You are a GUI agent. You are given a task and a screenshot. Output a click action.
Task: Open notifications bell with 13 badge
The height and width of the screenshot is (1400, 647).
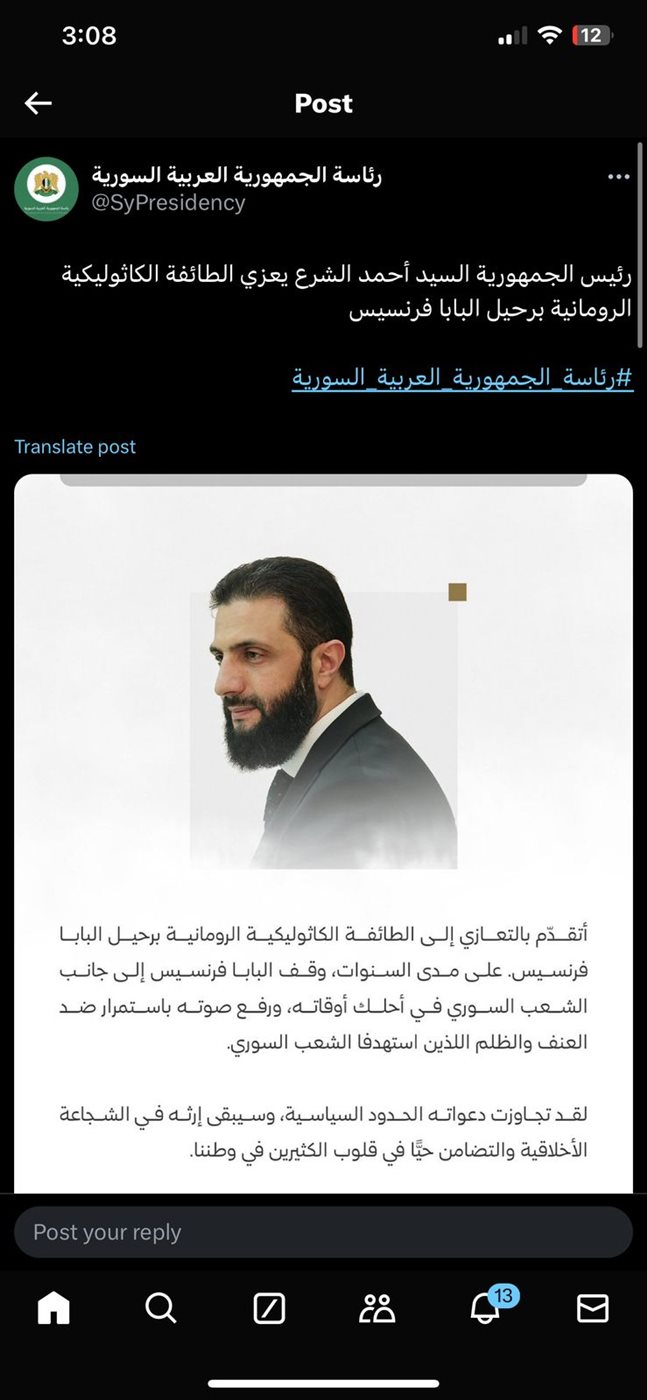[x=486, y=1307]
